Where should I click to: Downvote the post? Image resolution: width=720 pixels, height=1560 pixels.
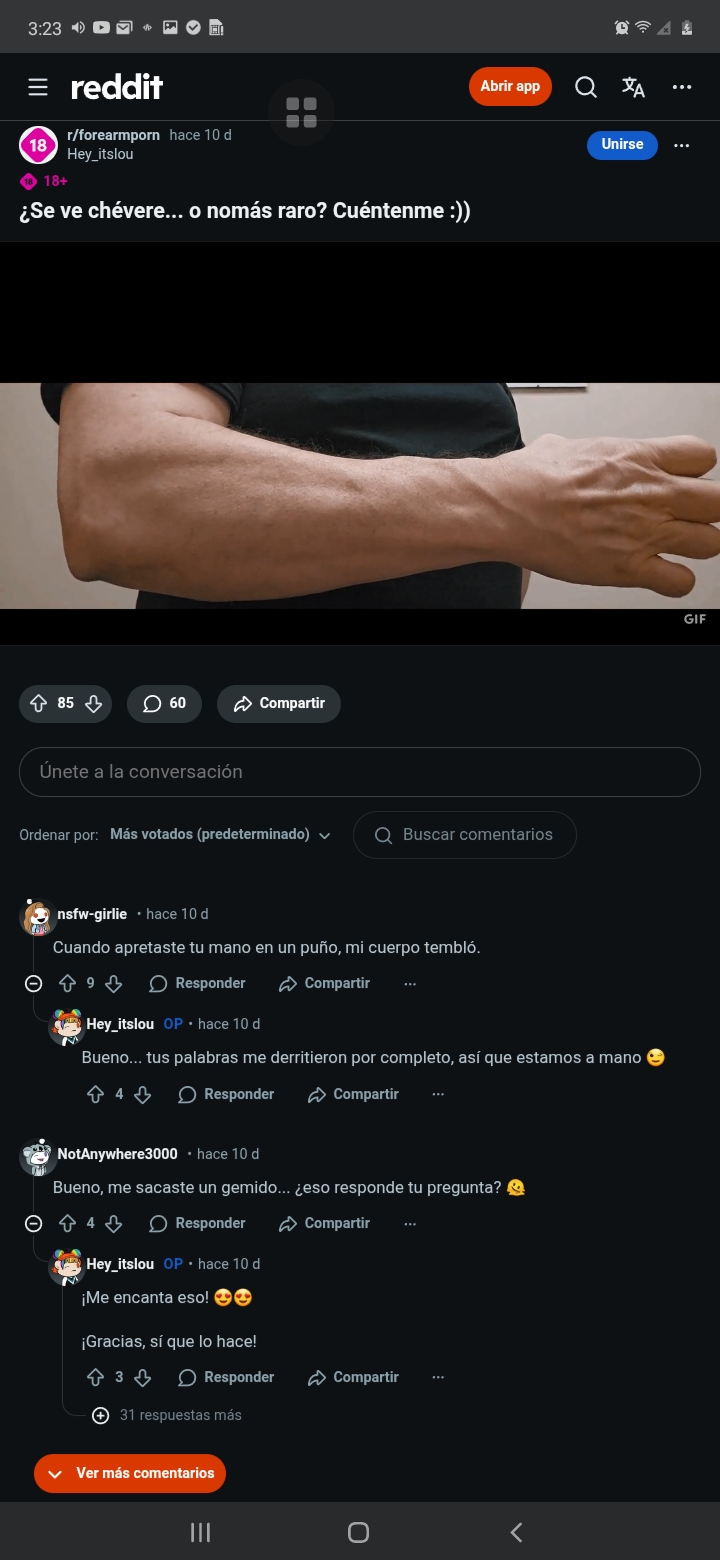(93, 703)
